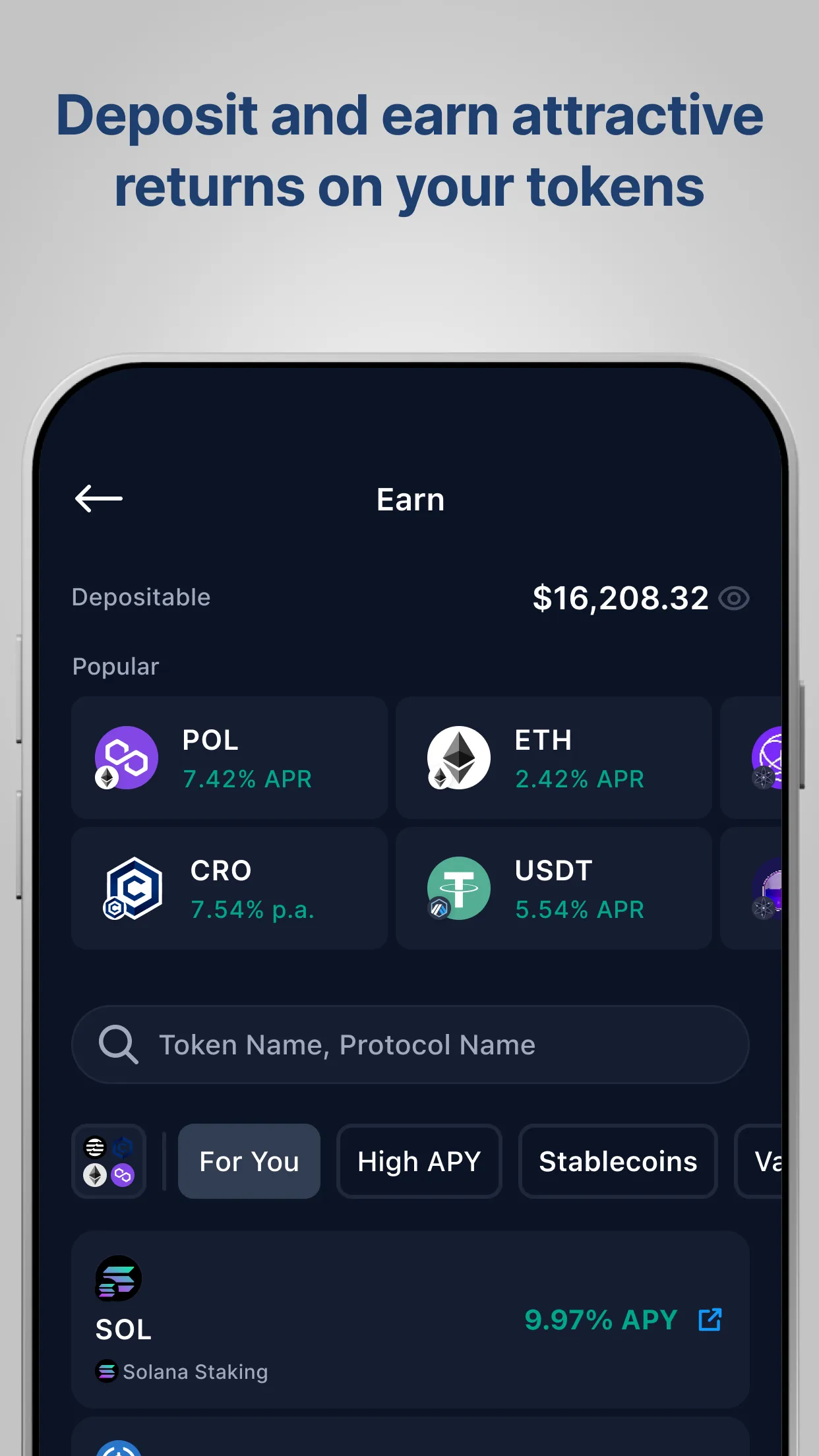Expand the partially visible Va filter chip
819x1456 pixels.
point(772,1161)
